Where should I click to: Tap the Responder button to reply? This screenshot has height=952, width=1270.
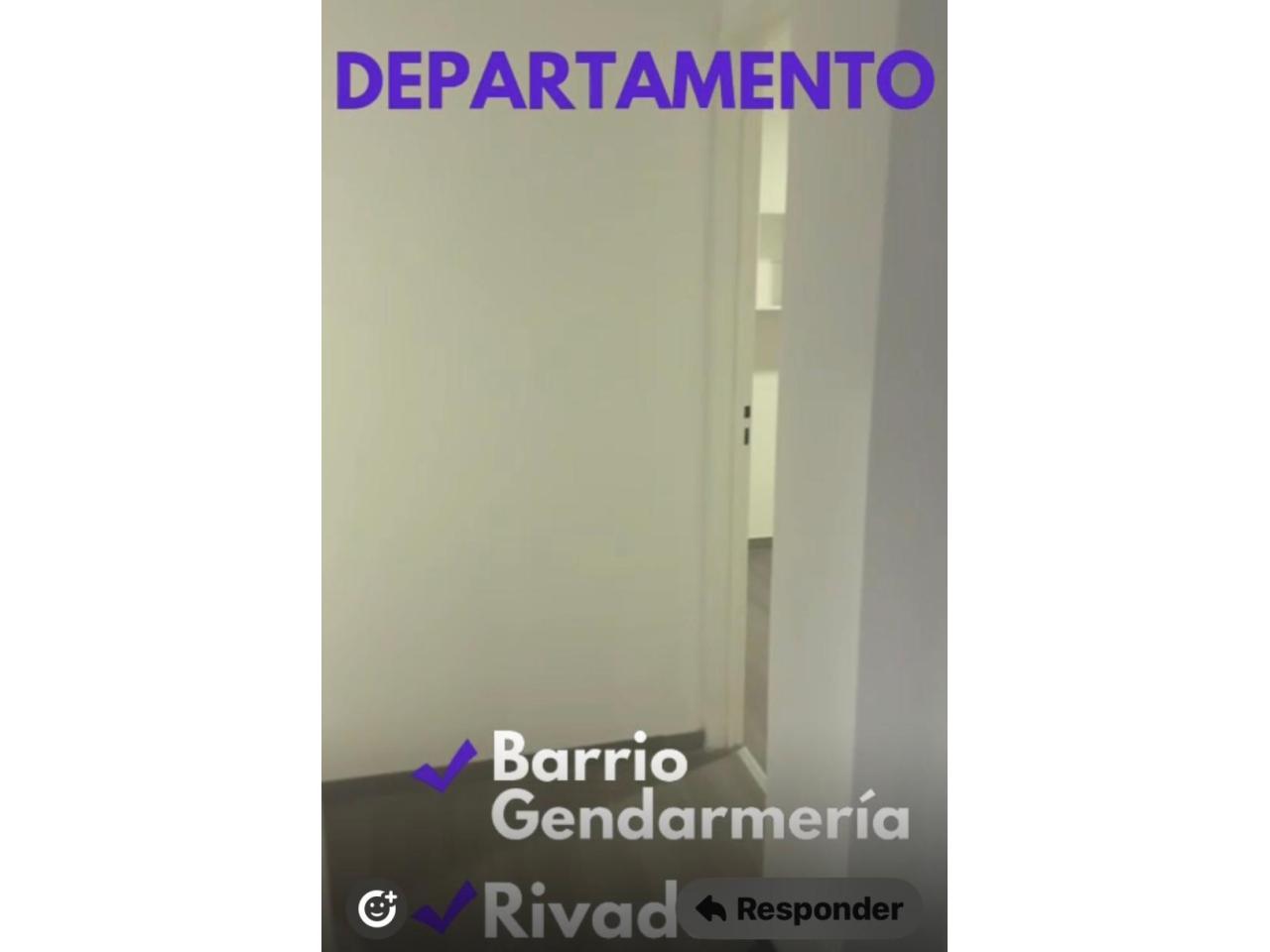[800, 908]
